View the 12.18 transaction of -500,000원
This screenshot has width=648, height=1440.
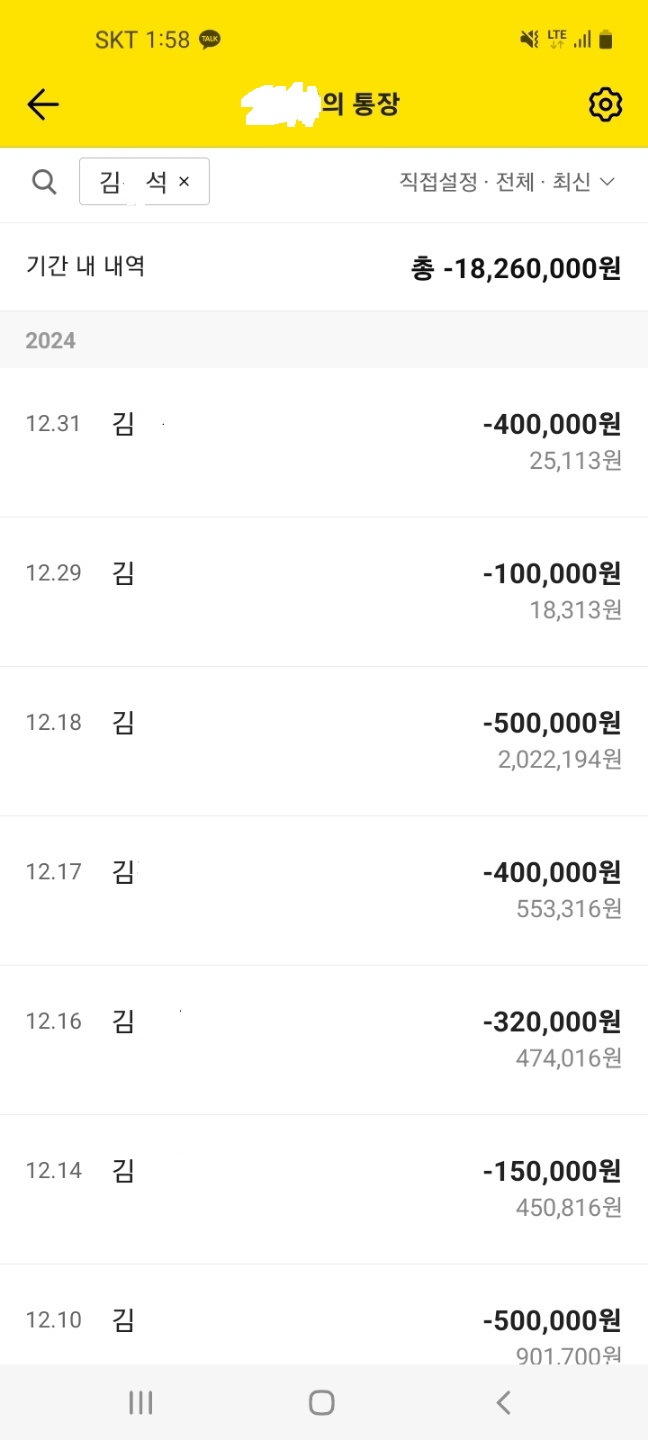click(324, 741)
